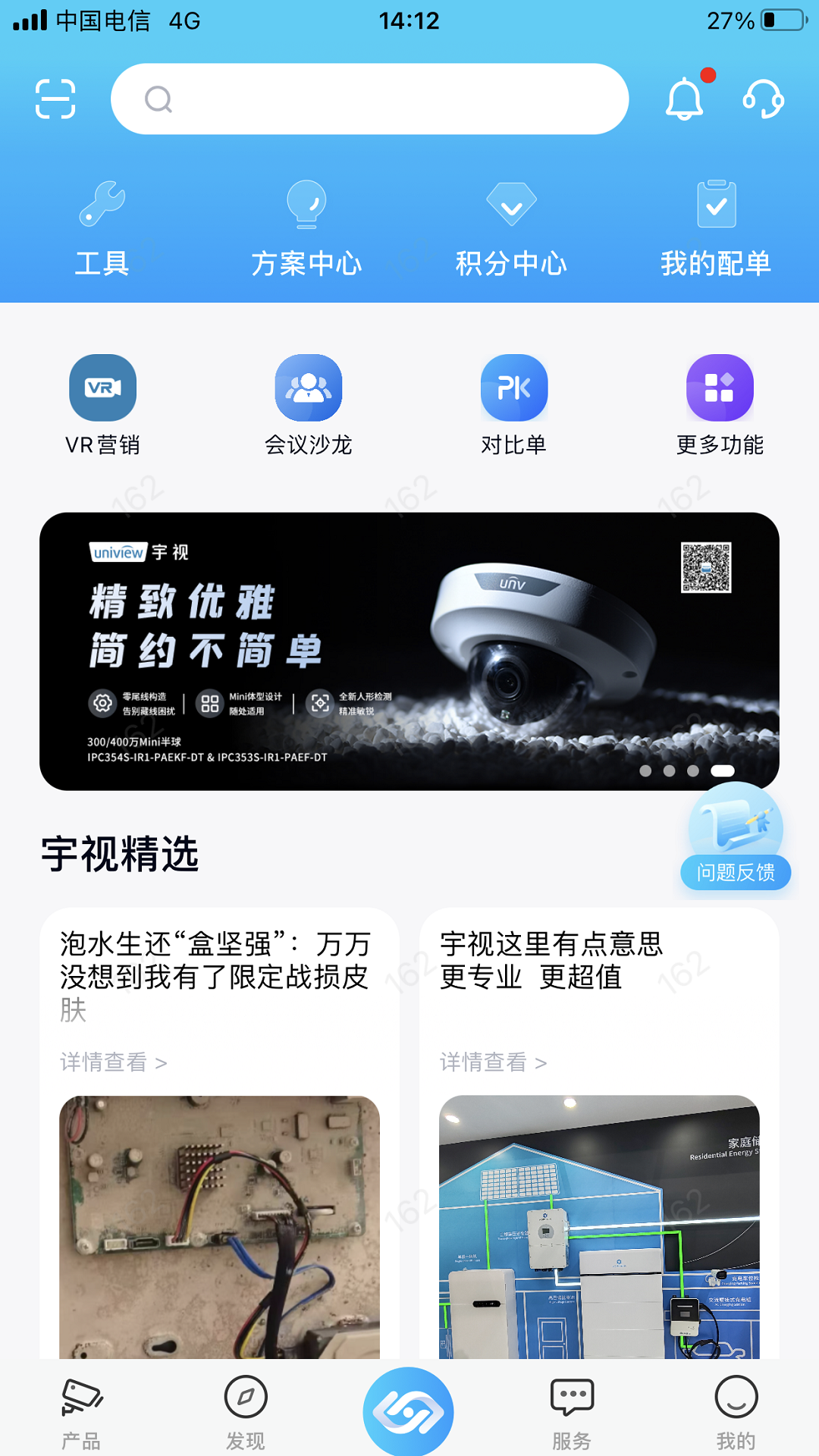Tap the search input field

point(369,98)
